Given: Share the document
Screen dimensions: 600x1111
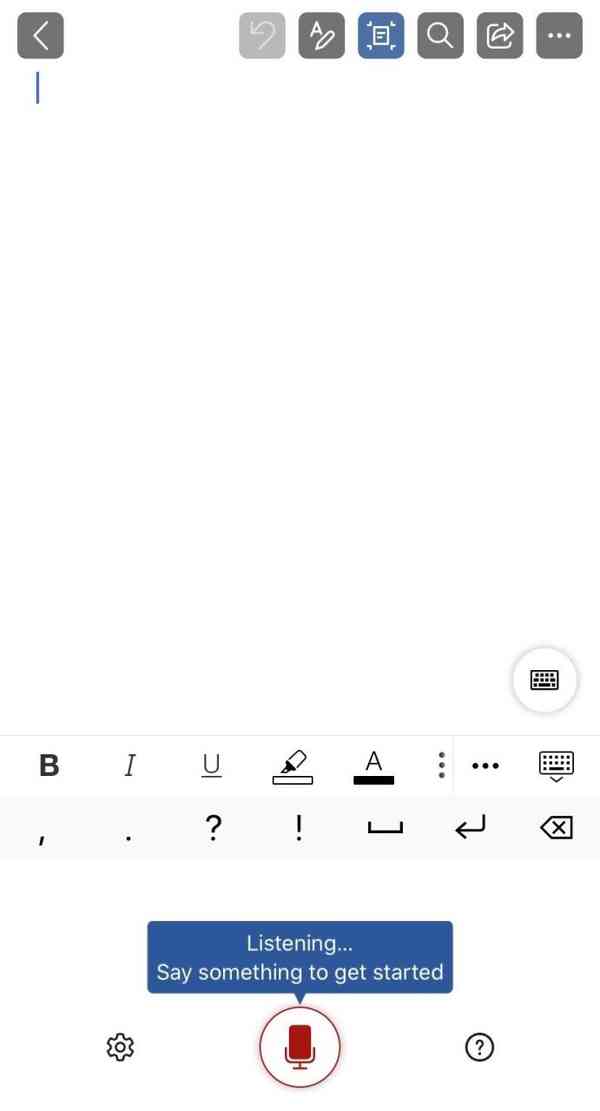Looking at the screenshot, I should pos(499,36).
